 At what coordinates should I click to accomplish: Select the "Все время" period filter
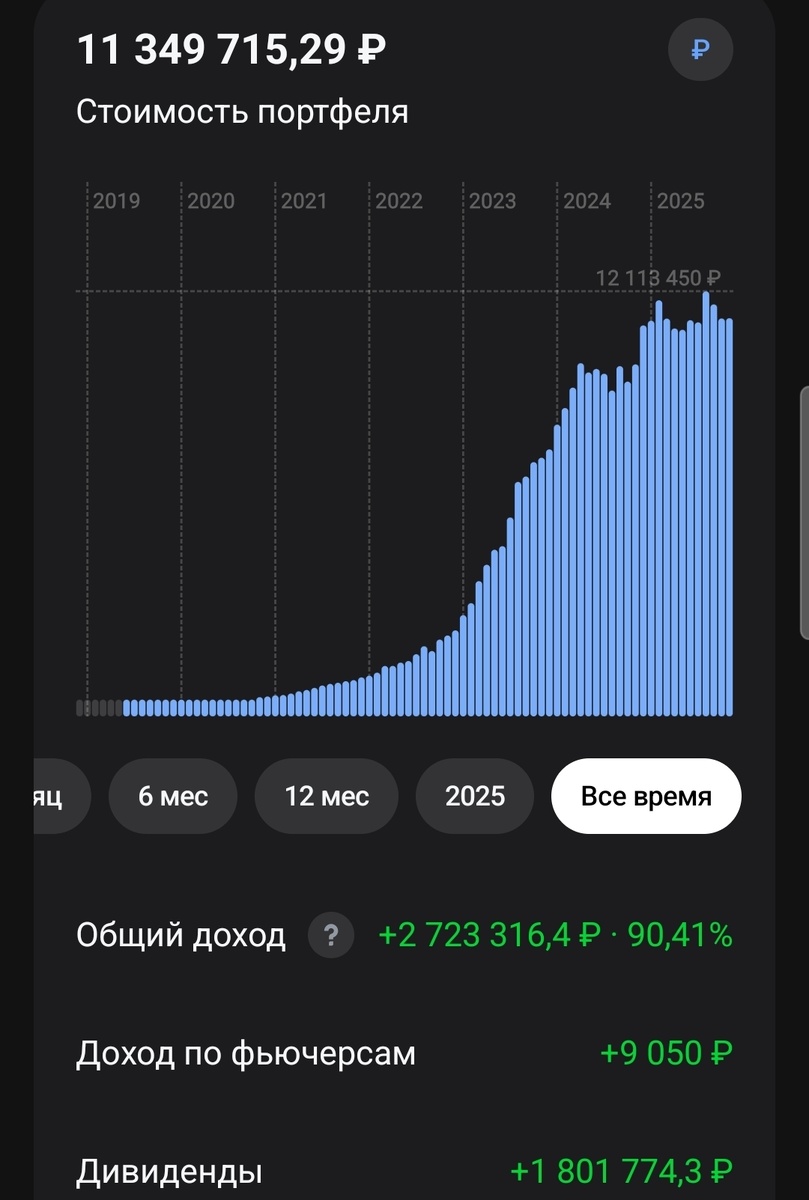[645, 796]
